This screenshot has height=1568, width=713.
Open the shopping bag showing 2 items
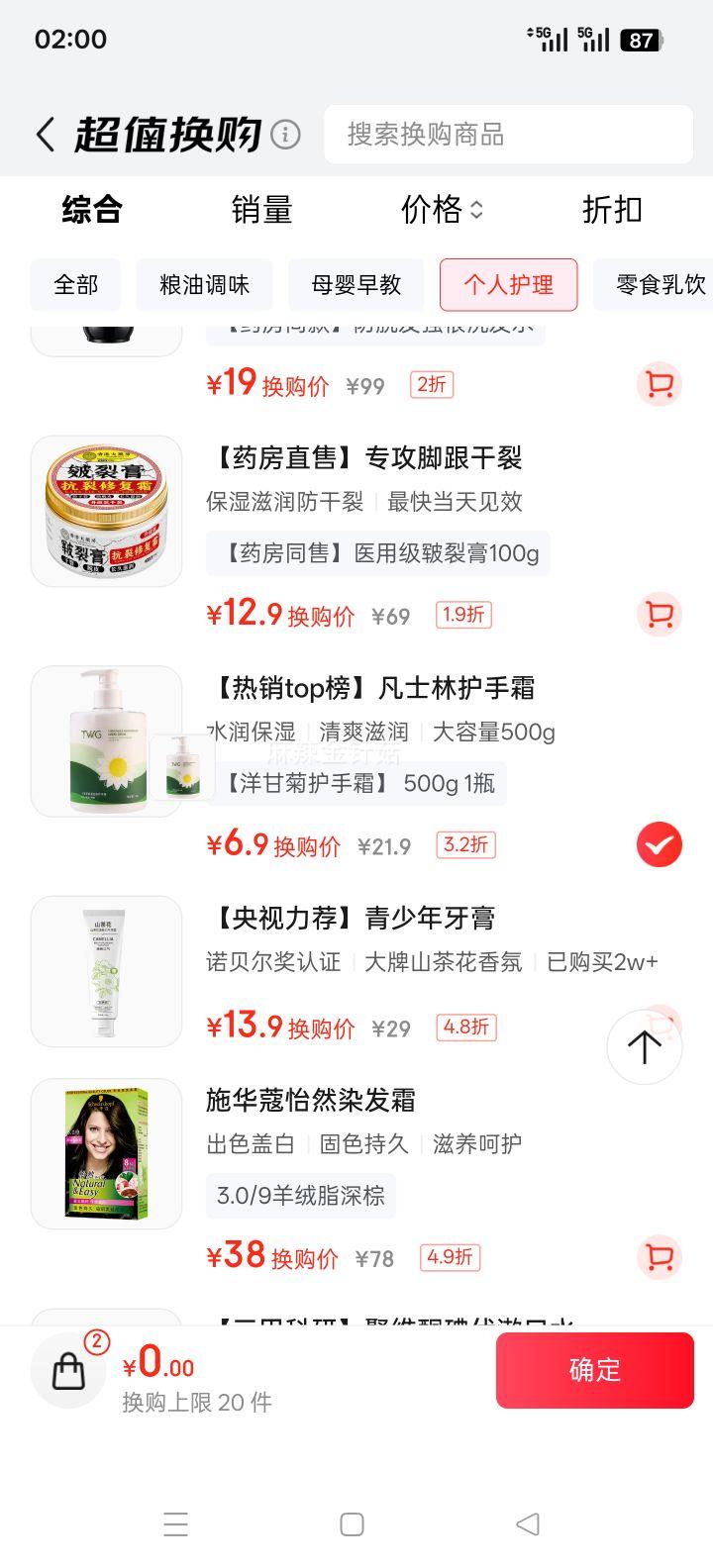tap(67, 1370)
